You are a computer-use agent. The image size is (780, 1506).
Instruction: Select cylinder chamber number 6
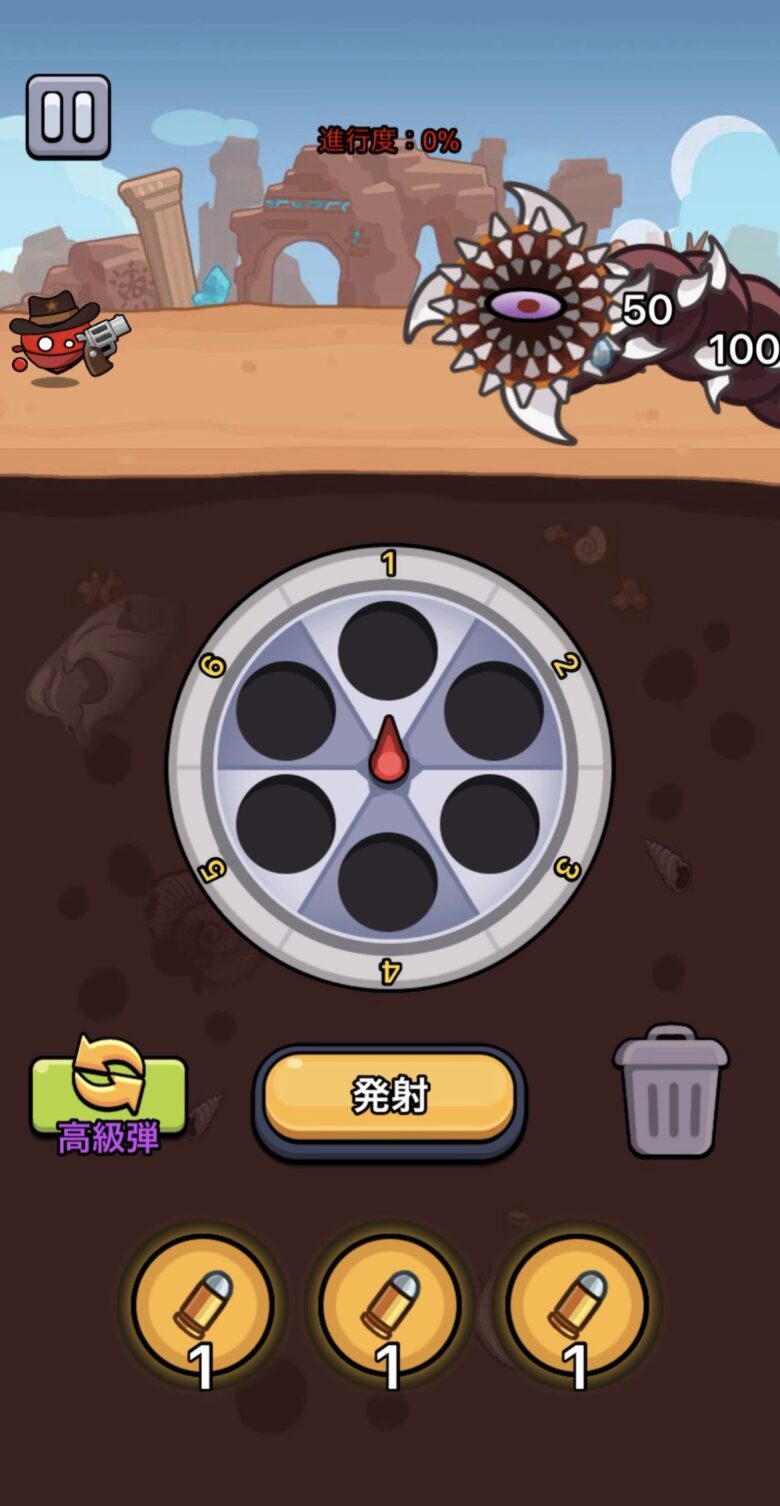point(286,710)
